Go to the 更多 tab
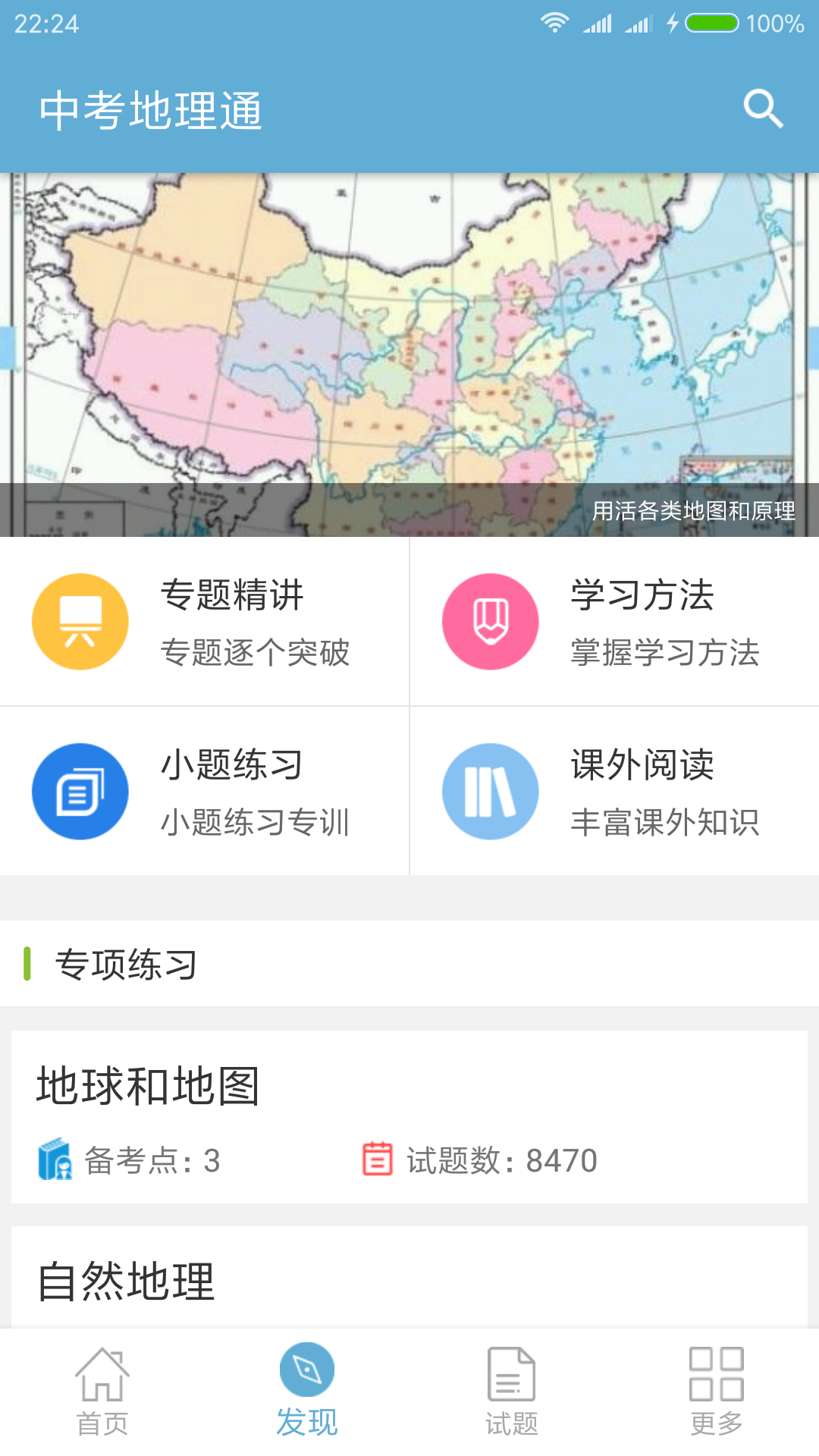This screenshot has width=819, height=1456. 717,1392
